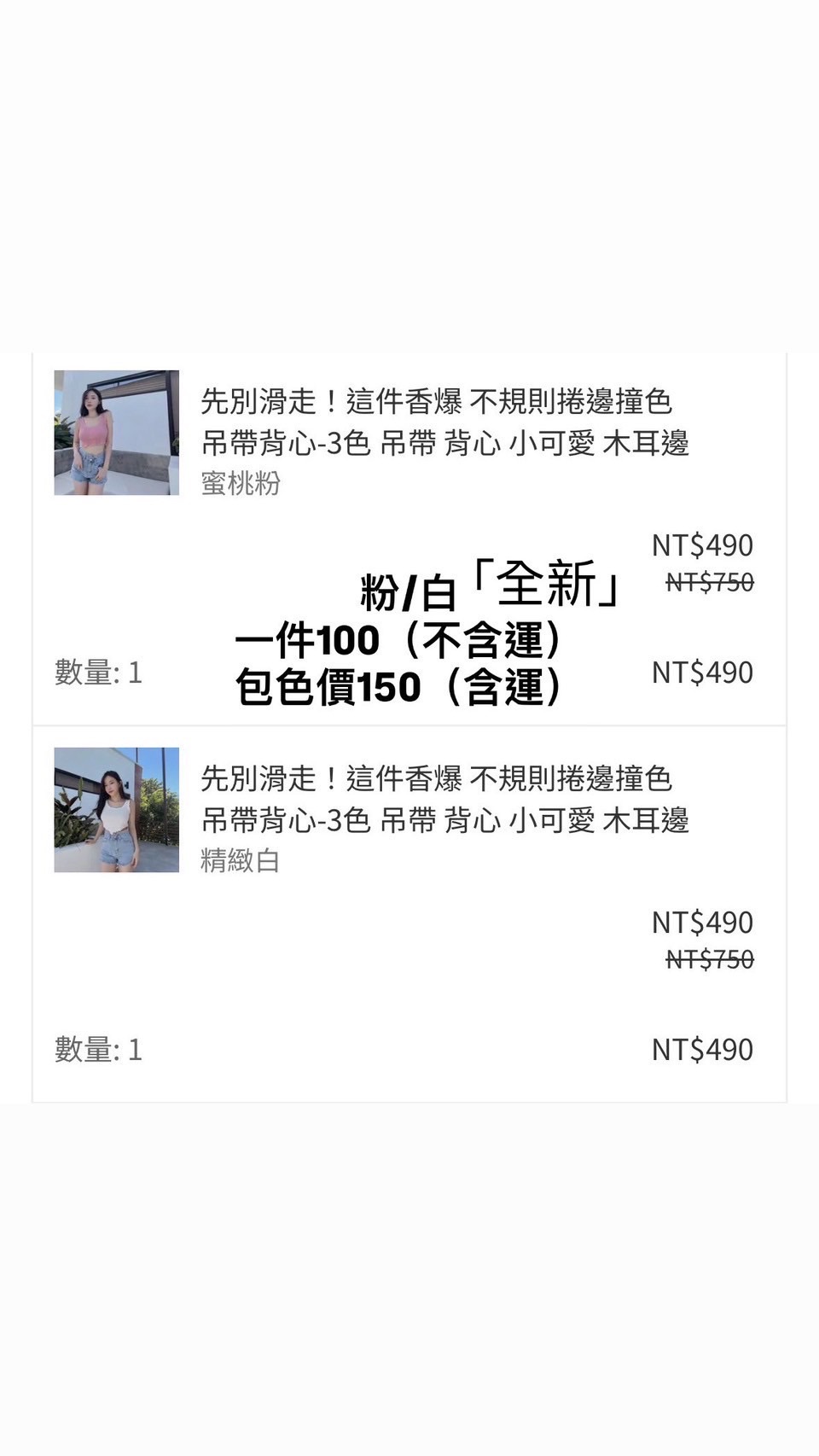The width and height of the screenshot is (819, 1456).
Task: Open the 蜜桃粉 product thumbnail image
Action: point(116,433)
